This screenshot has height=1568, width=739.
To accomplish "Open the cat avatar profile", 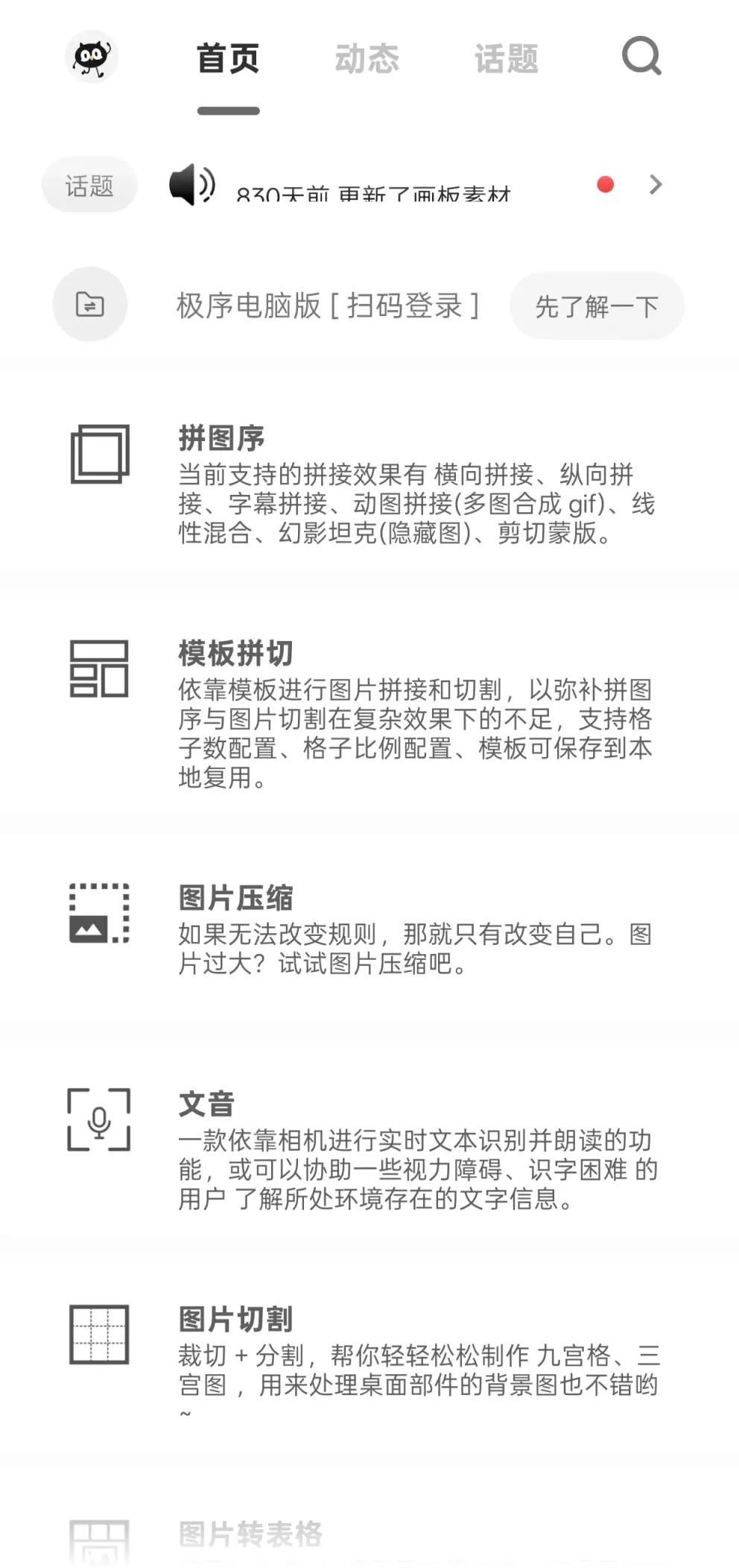I will click(92, 57).
